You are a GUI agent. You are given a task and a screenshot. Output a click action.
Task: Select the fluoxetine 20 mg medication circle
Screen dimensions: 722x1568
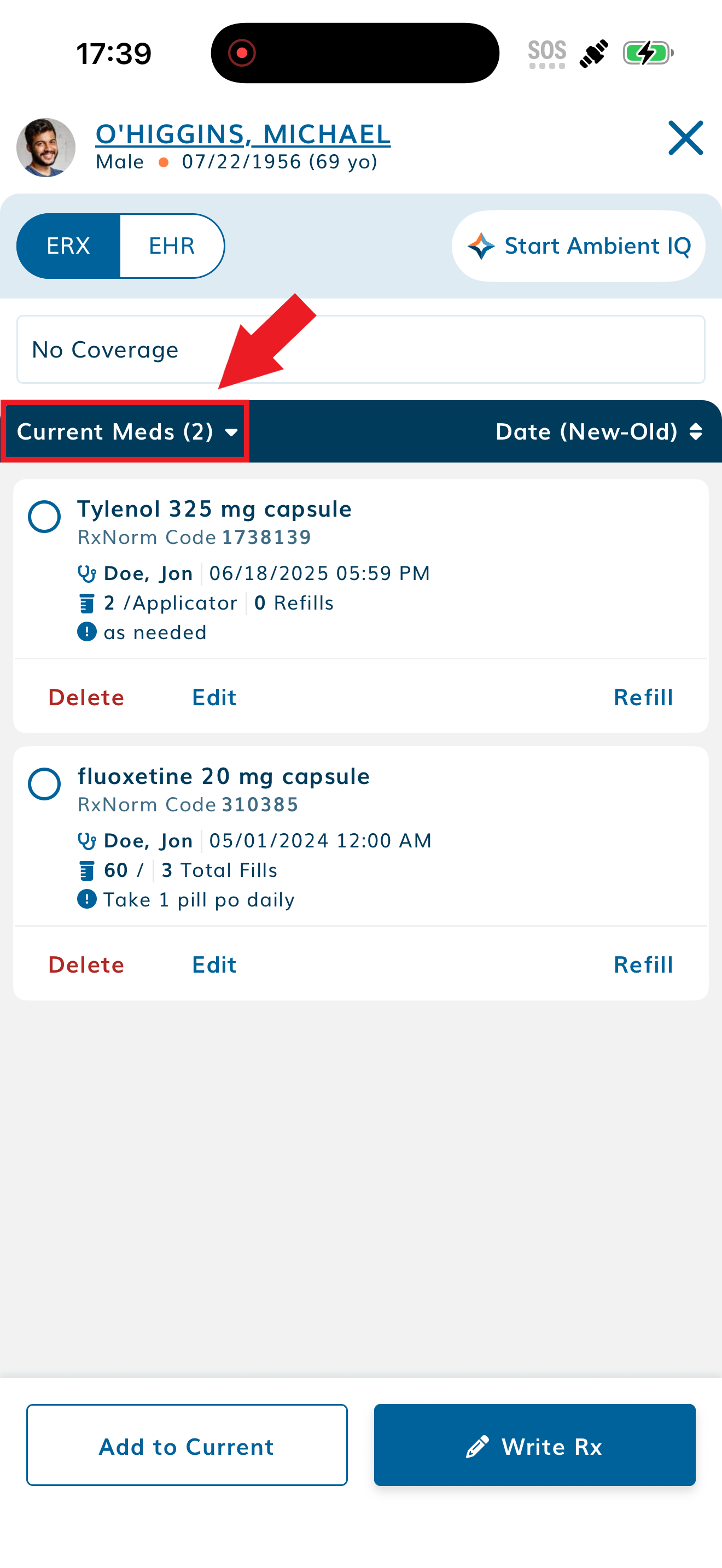(x=44, y=784)
